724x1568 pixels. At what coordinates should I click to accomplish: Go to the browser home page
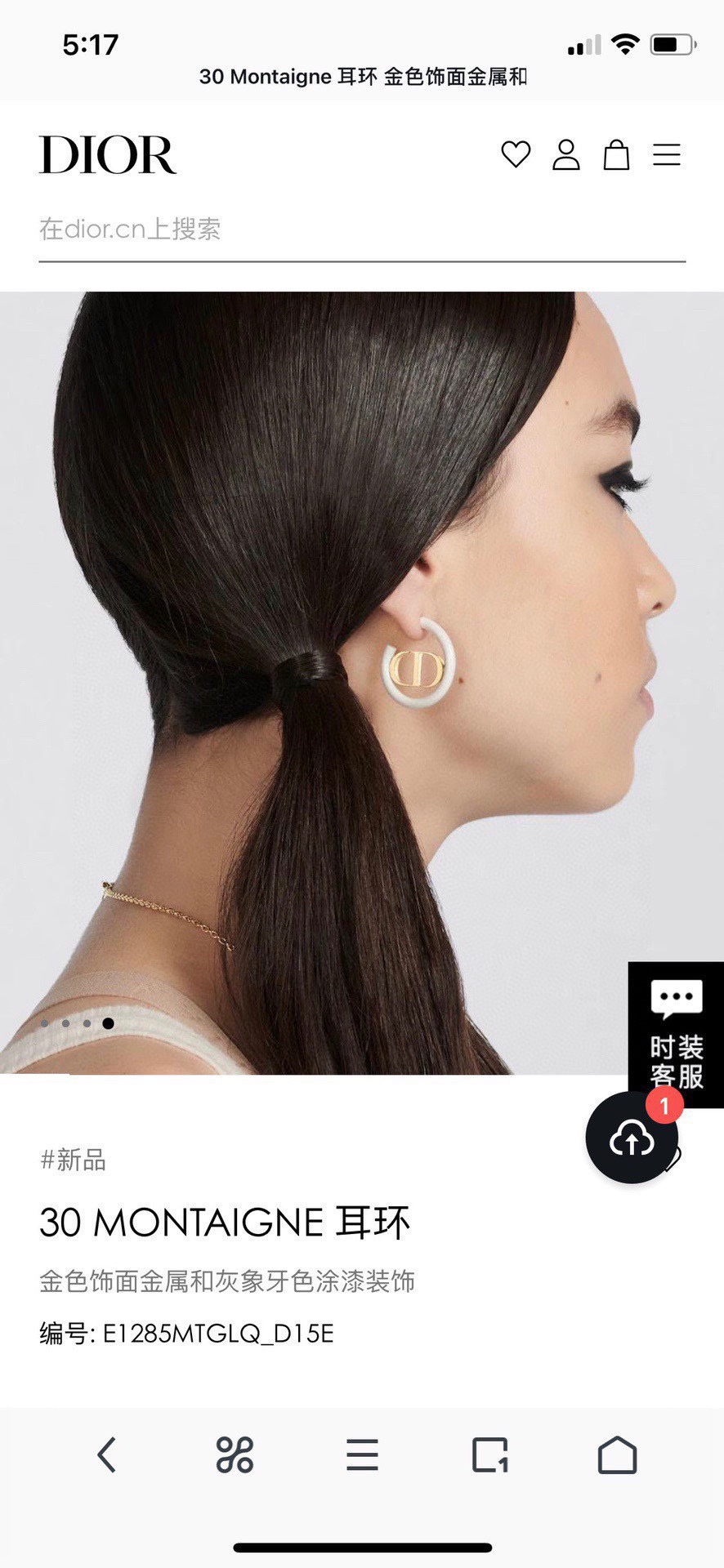pyautogui.click(x=617, y=1455)
